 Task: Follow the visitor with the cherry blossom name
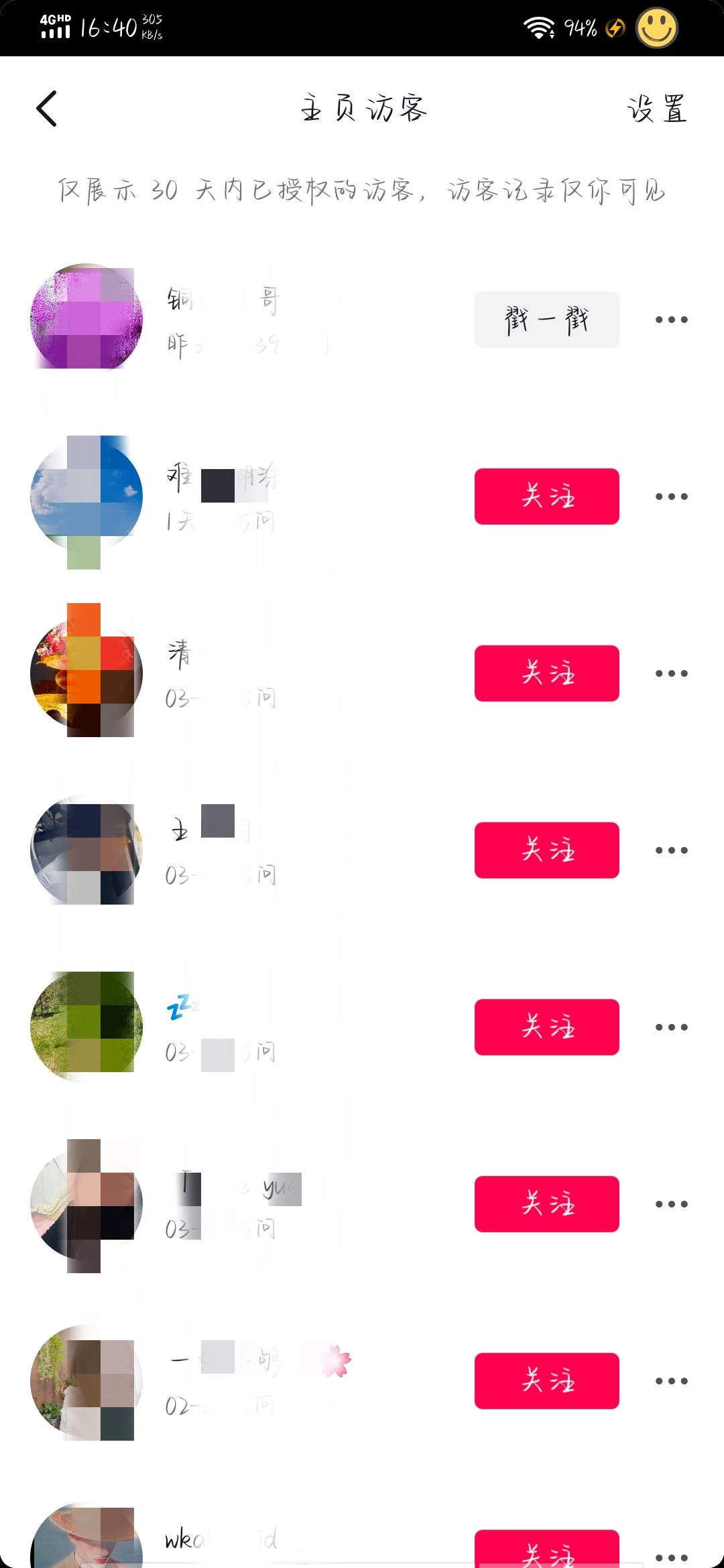[x=546, y=1381]
